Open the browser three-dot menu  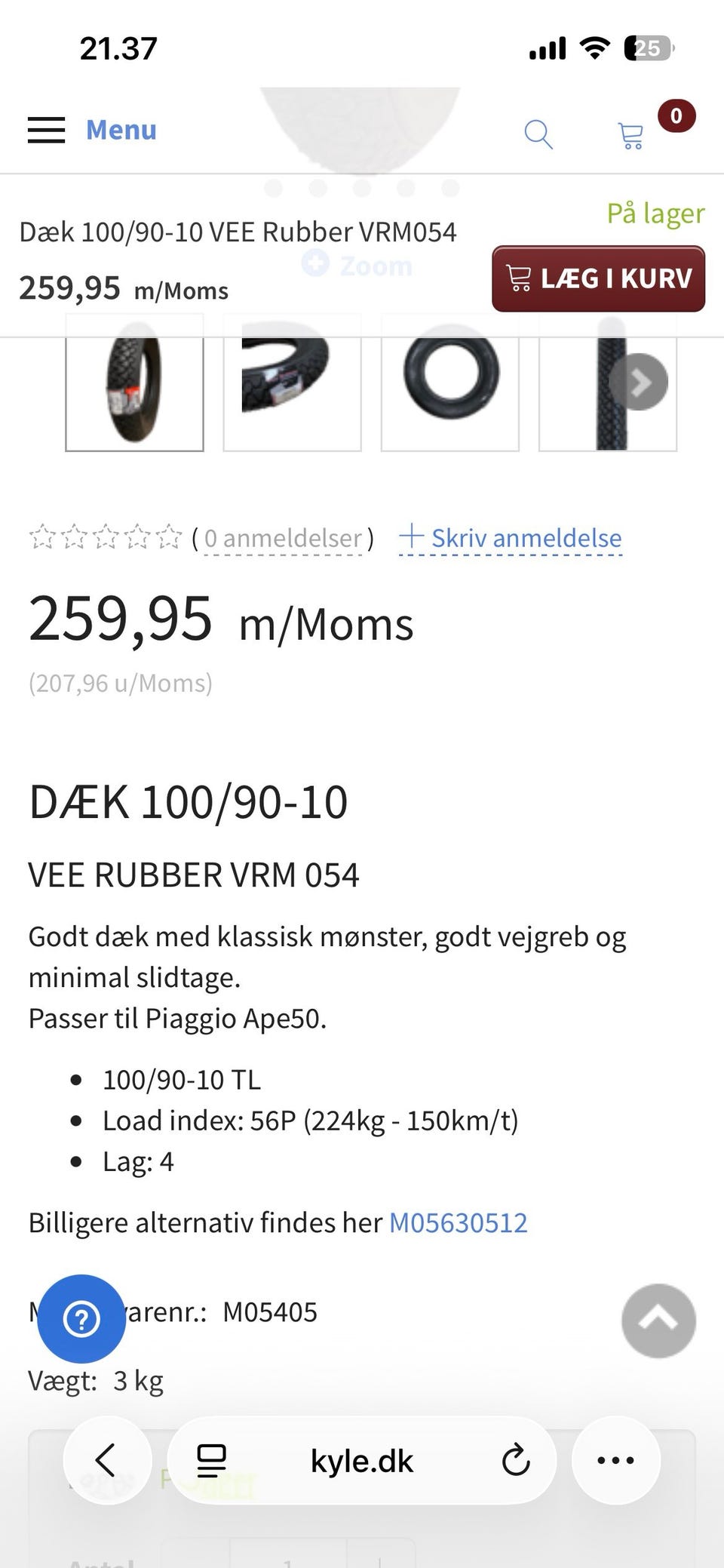coord(615,1460)
